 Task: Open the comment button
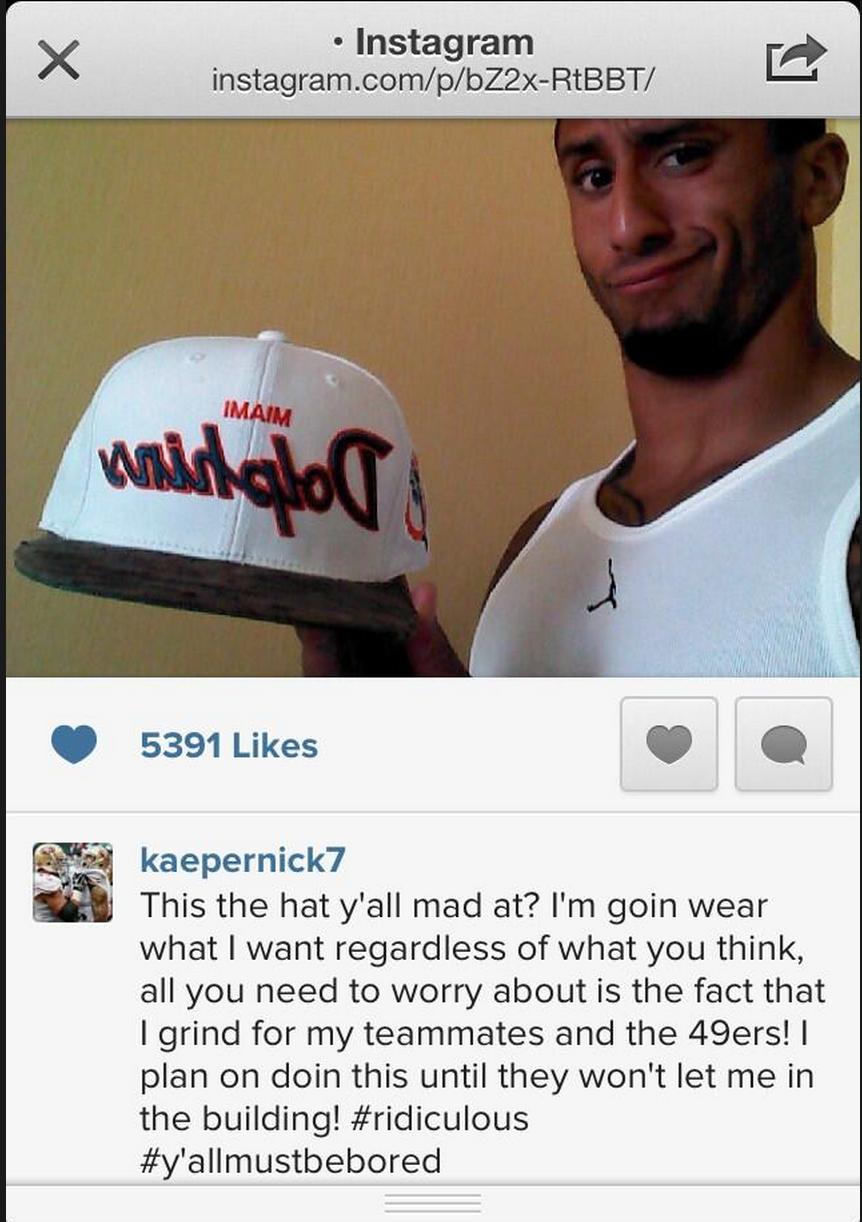coord(783,744)
